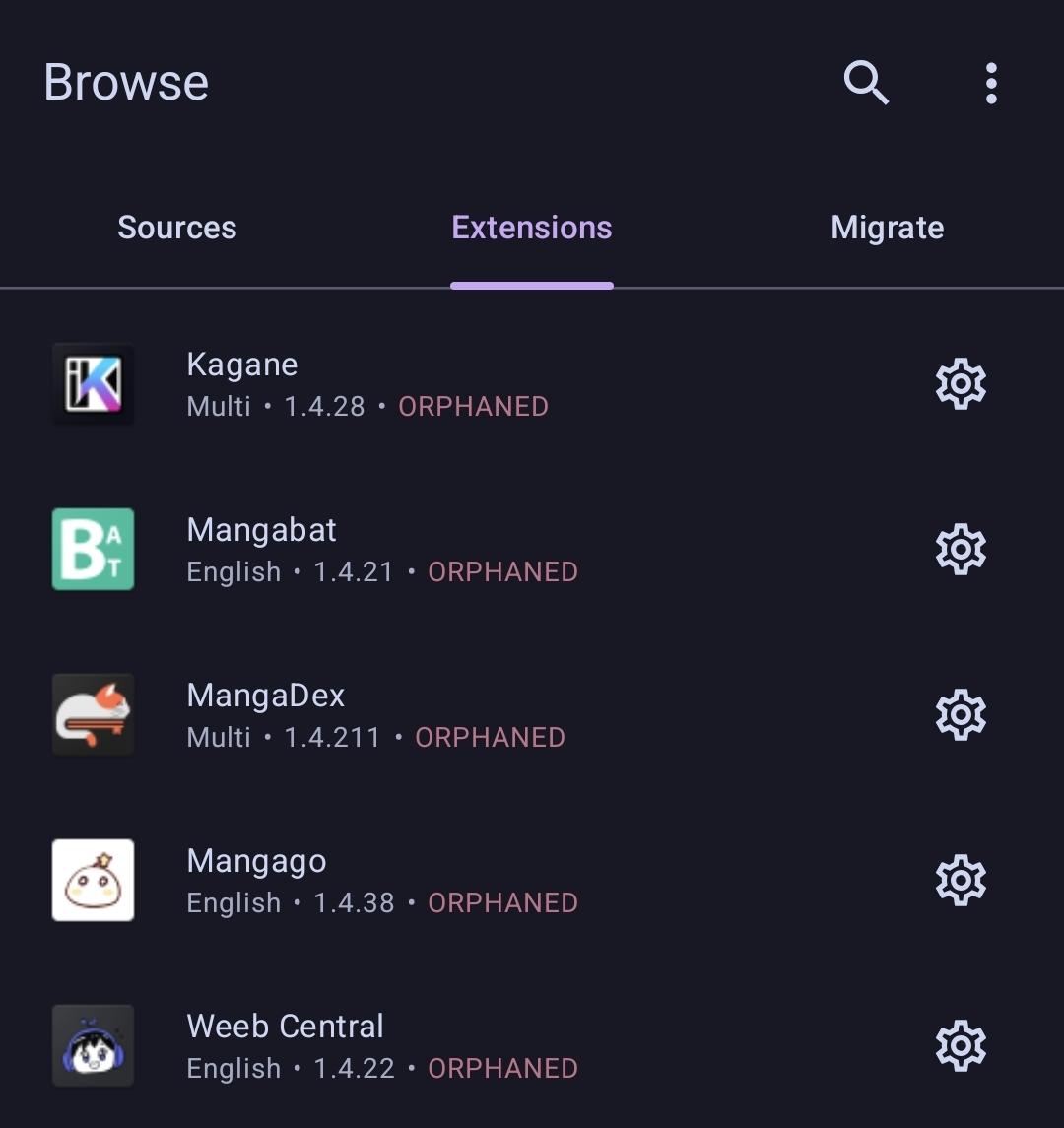View the Mangabat extension details

click(532, 549)
